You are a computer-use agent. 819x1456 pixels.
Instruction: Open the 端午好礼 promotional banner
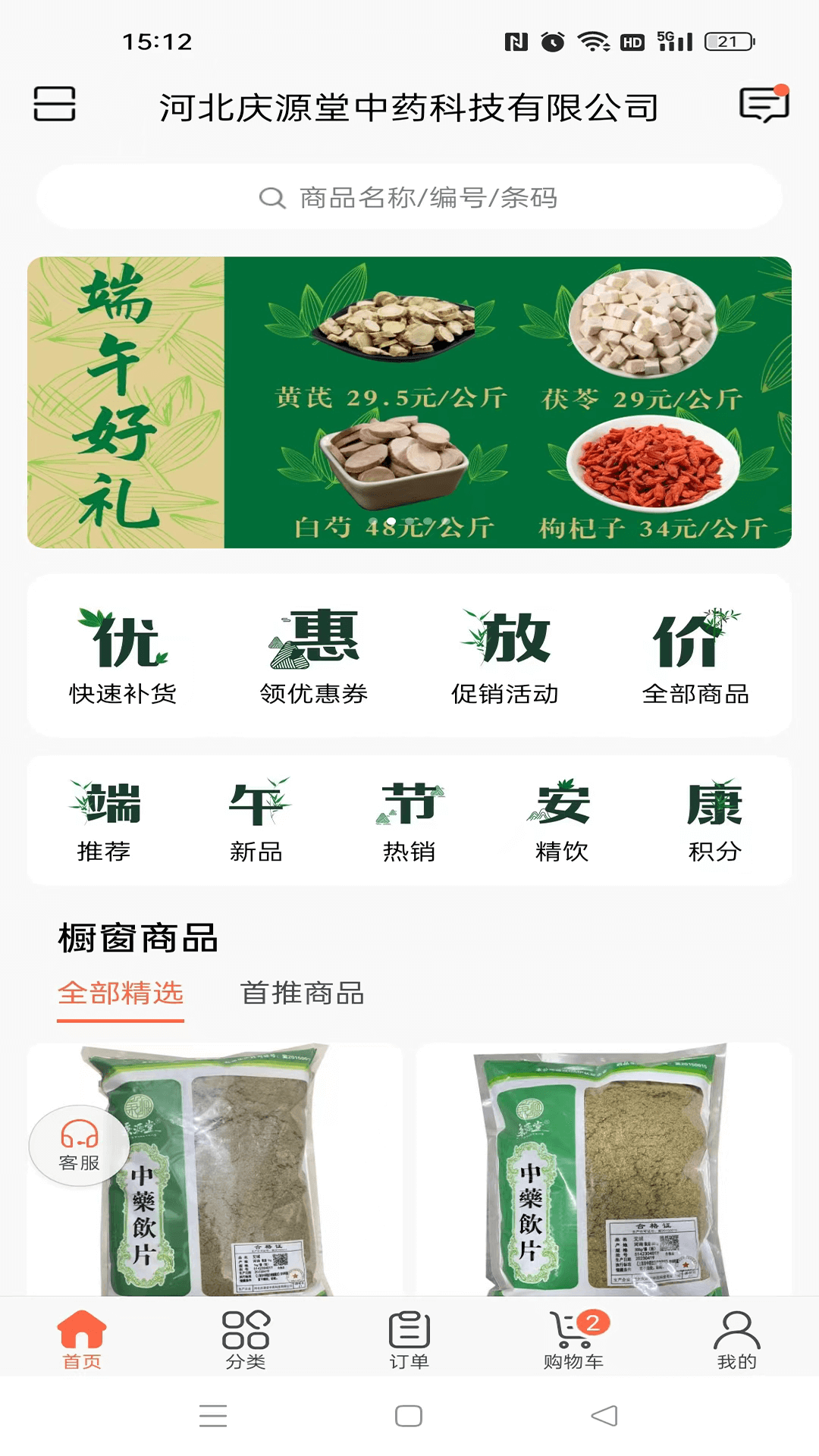[409, 402]
